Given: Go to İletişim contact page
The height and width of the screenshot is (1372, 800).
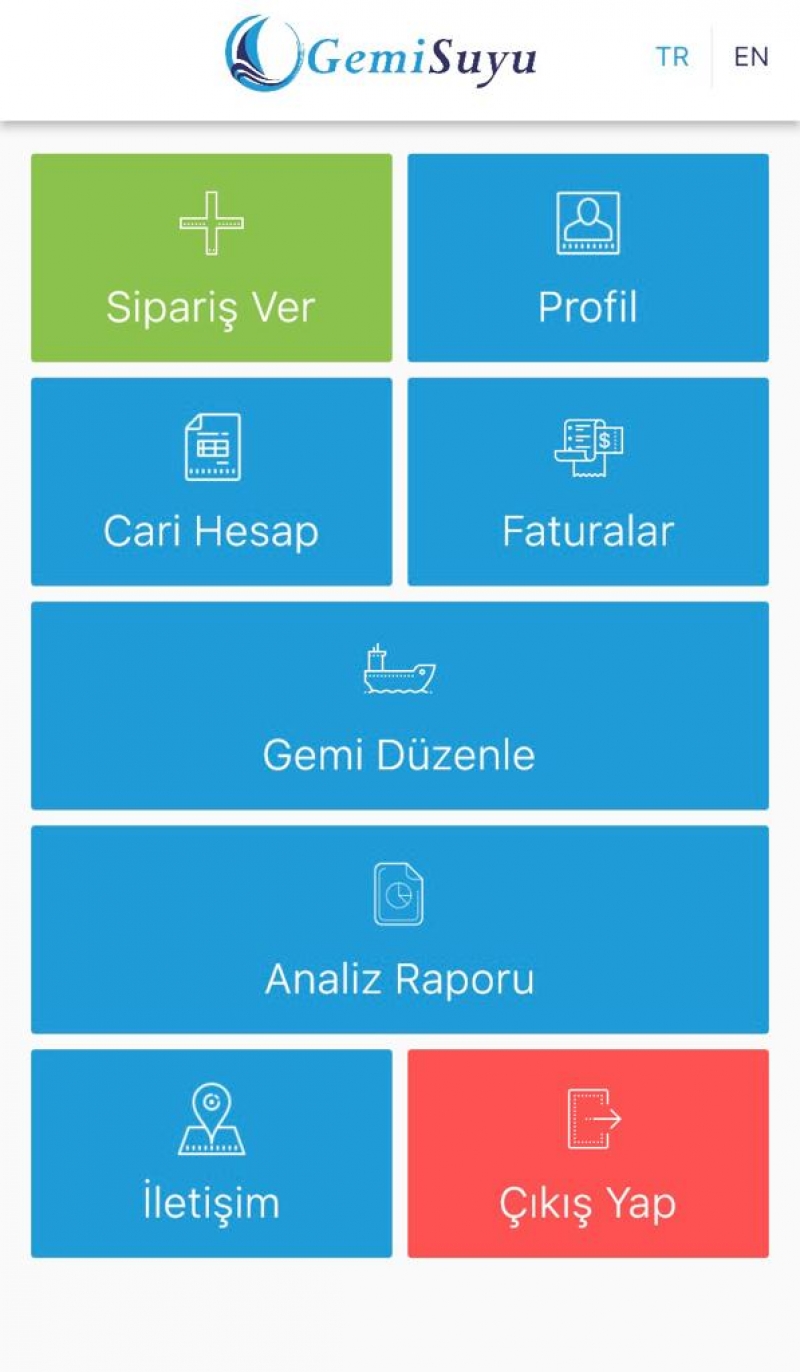Looking at the screenshot, I should pyautogui.click(x=211, y=1154).
